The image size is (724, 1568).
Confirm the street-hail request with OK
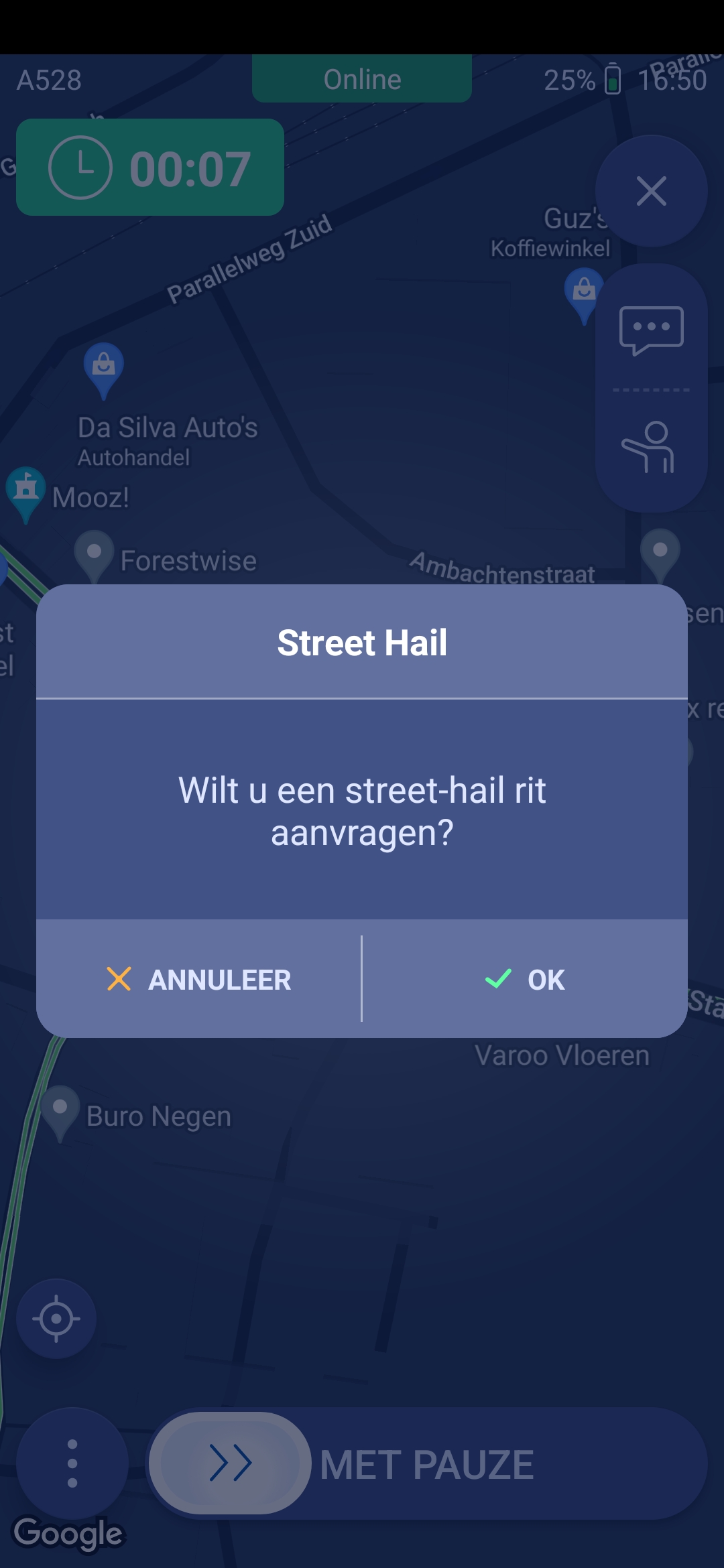point(525,980)
